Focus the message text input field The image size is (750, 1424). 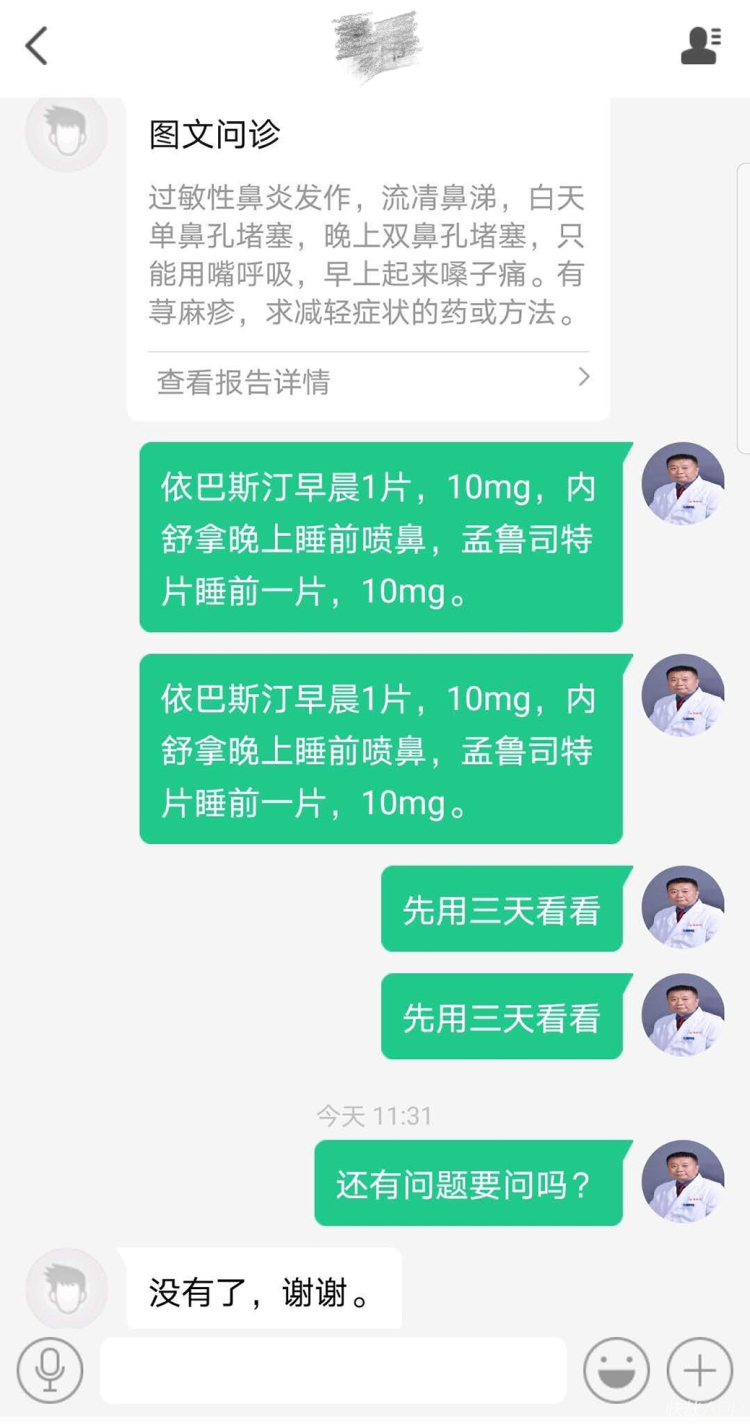(x=332, y=1370)
